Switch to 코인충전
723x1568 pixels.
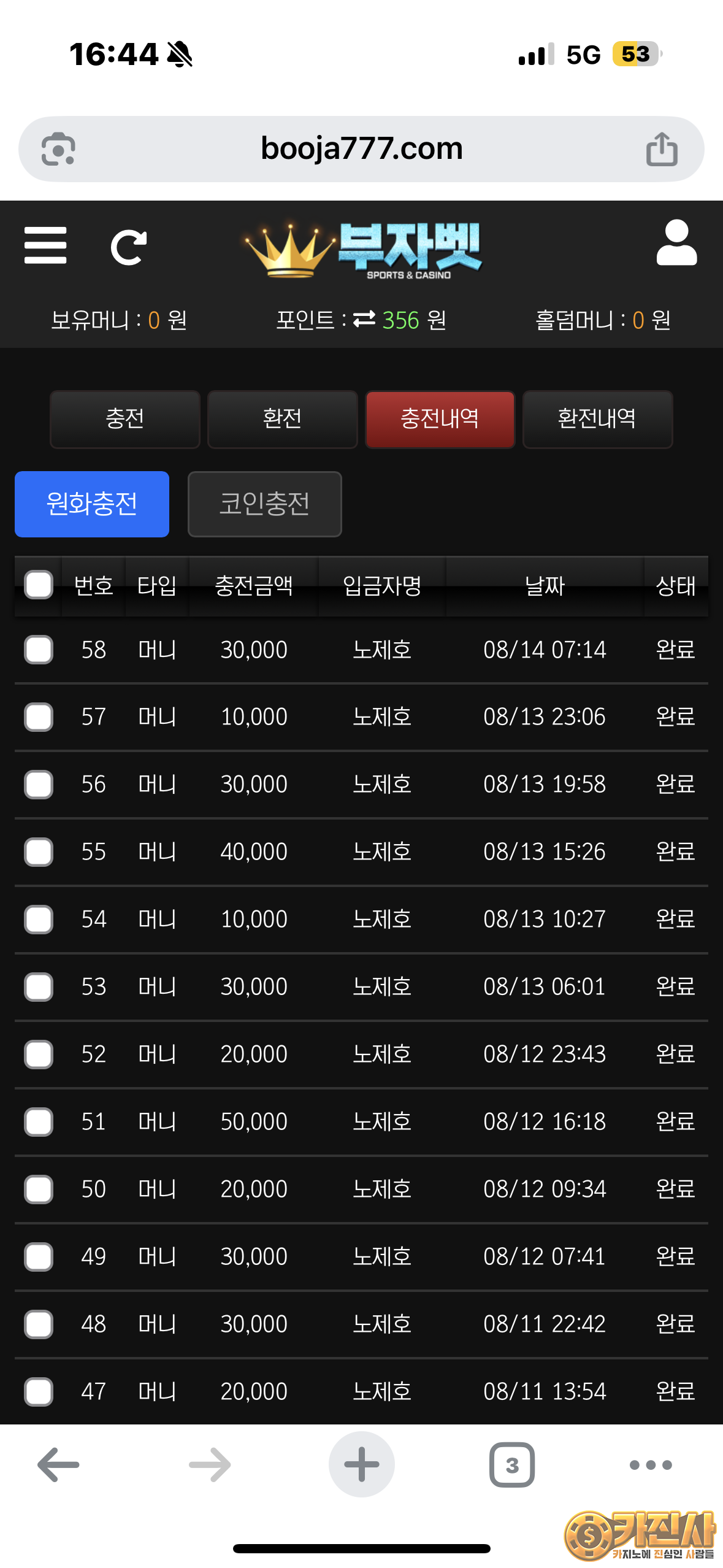[x=265, y=504]
